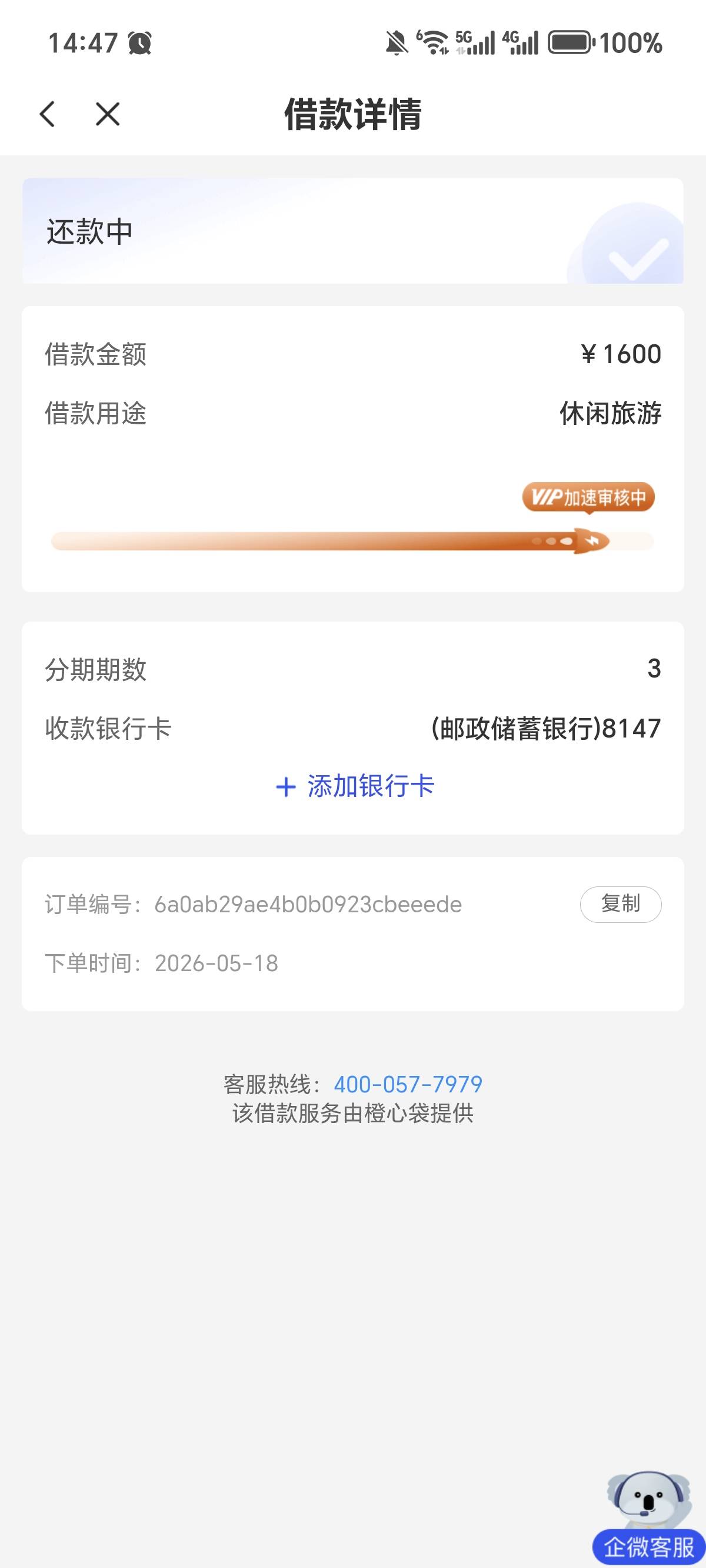Copy the order number with 复制
706x1568 pixels.
[x=620, y=904]
